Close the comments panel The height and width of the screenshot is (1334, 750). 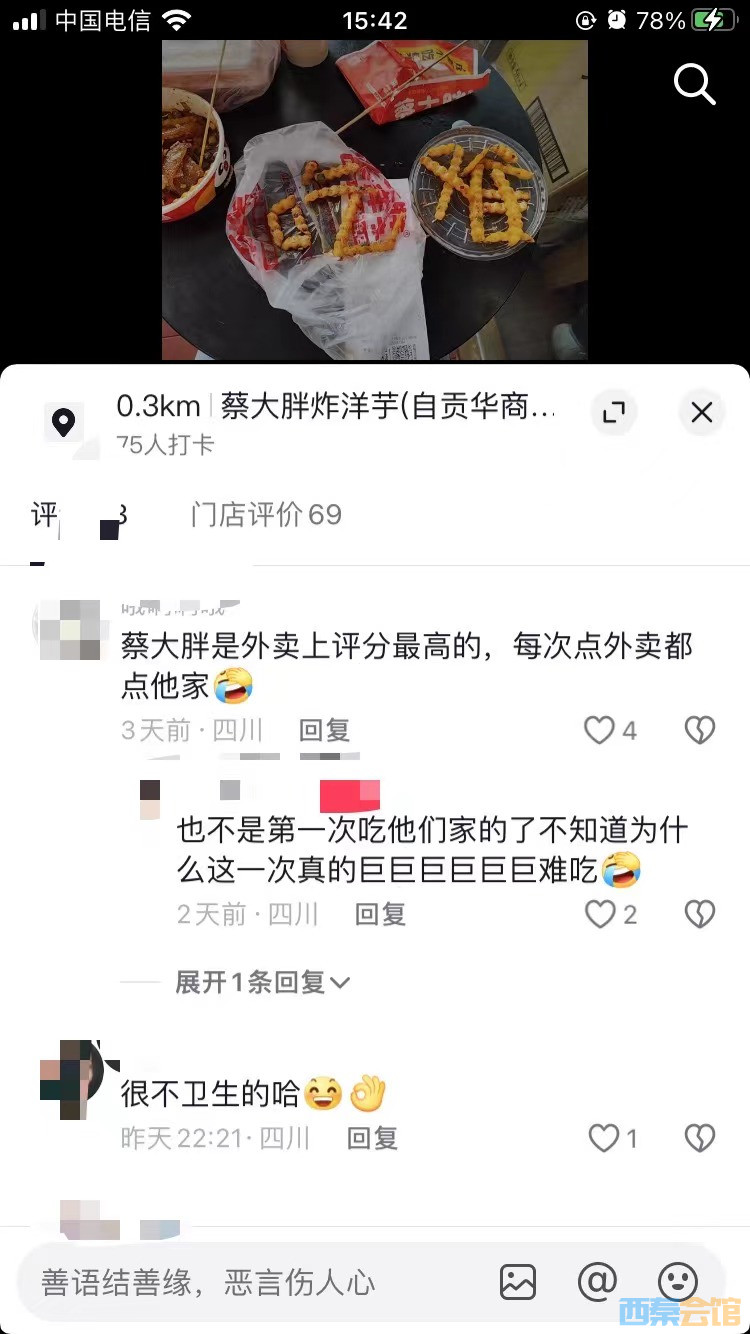coord(702,412)
